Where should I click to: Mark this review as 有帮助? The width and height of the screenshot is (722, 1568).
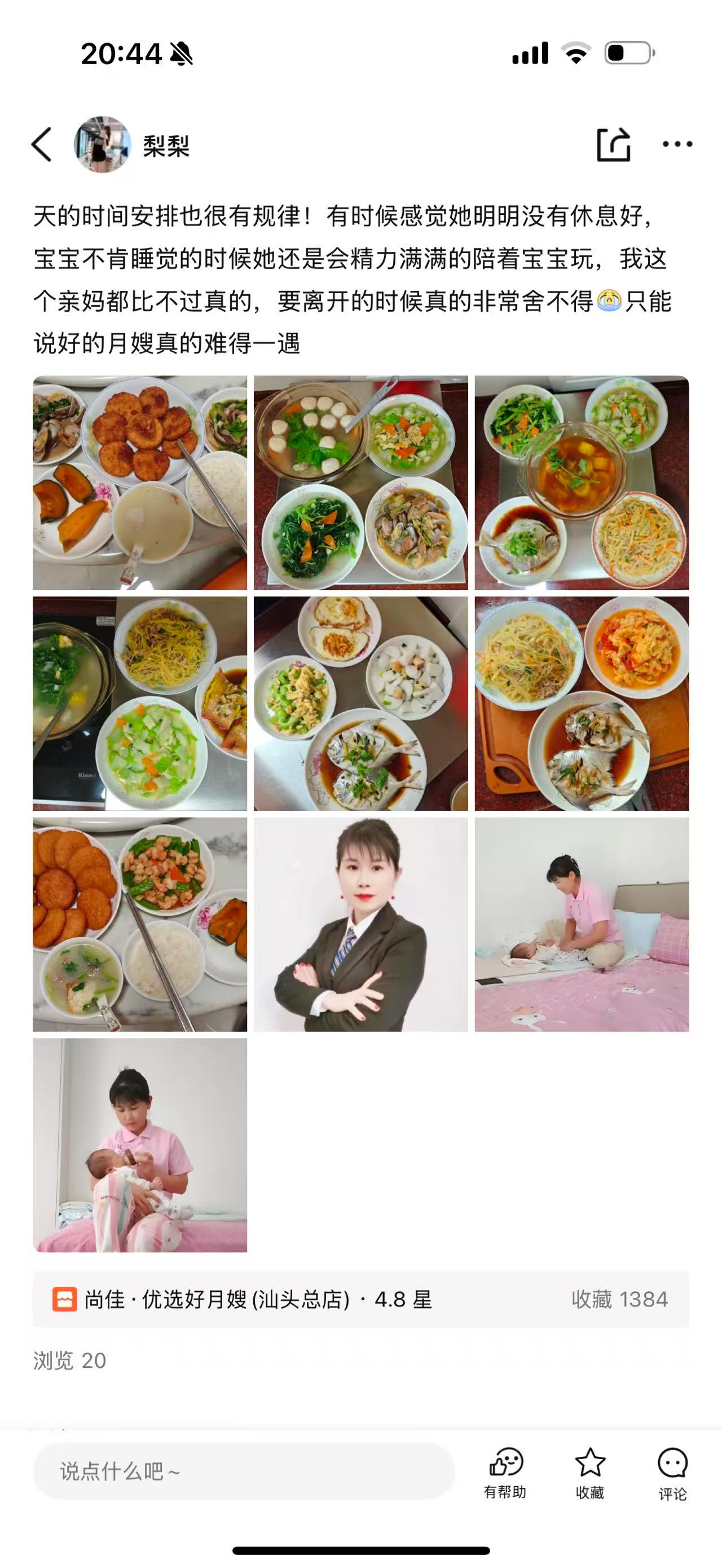[505, 1473]
